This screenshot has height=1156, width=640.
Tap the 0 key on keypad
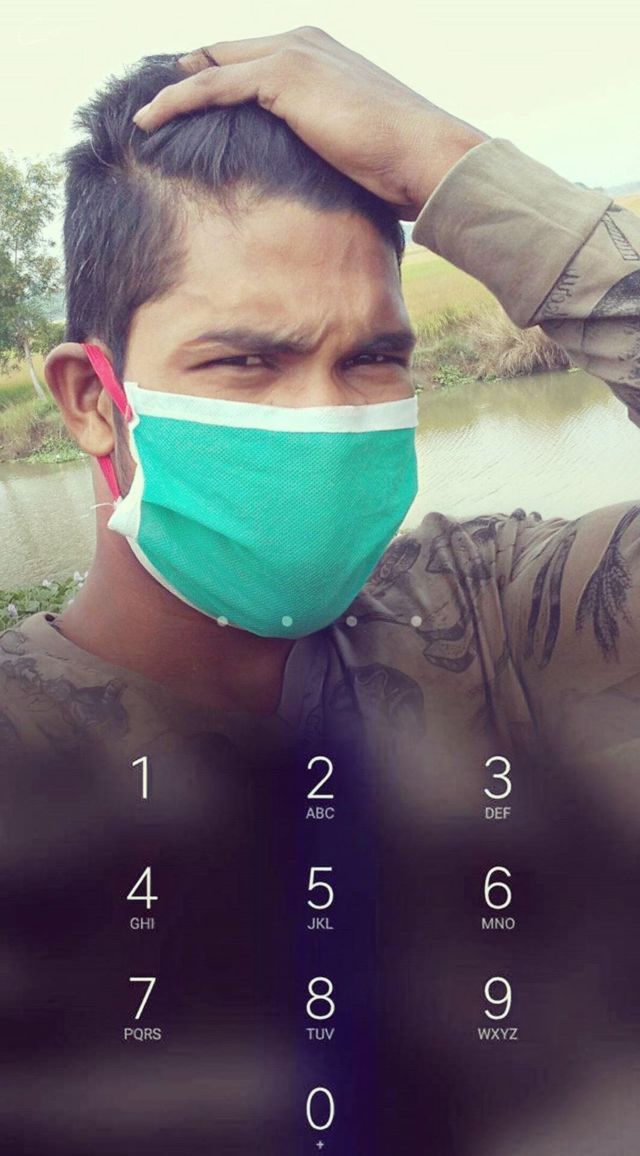coord(320,1115)
